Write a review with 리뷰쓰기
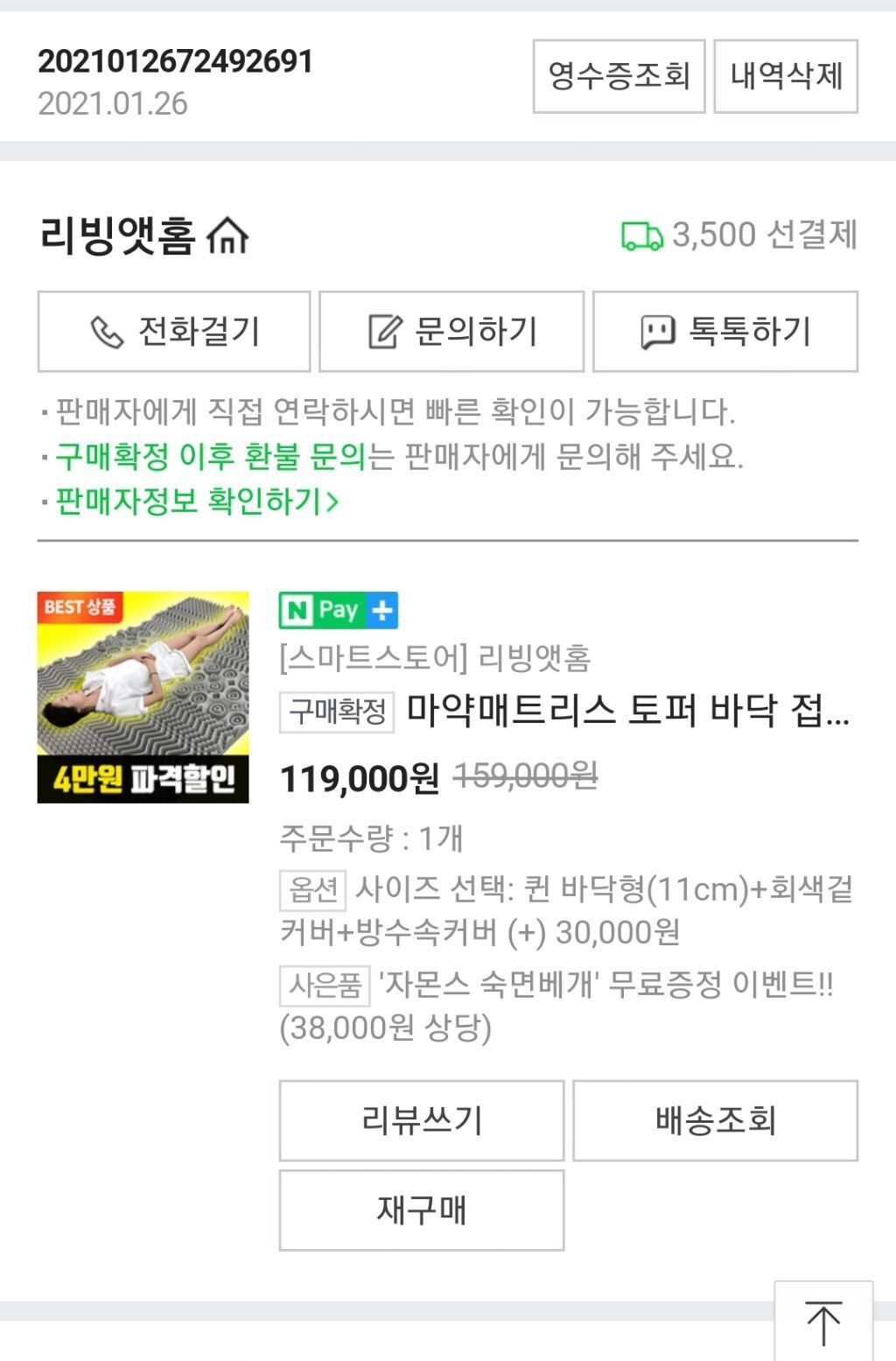This screenshot has width=896, height=1361. (422, 1120)
